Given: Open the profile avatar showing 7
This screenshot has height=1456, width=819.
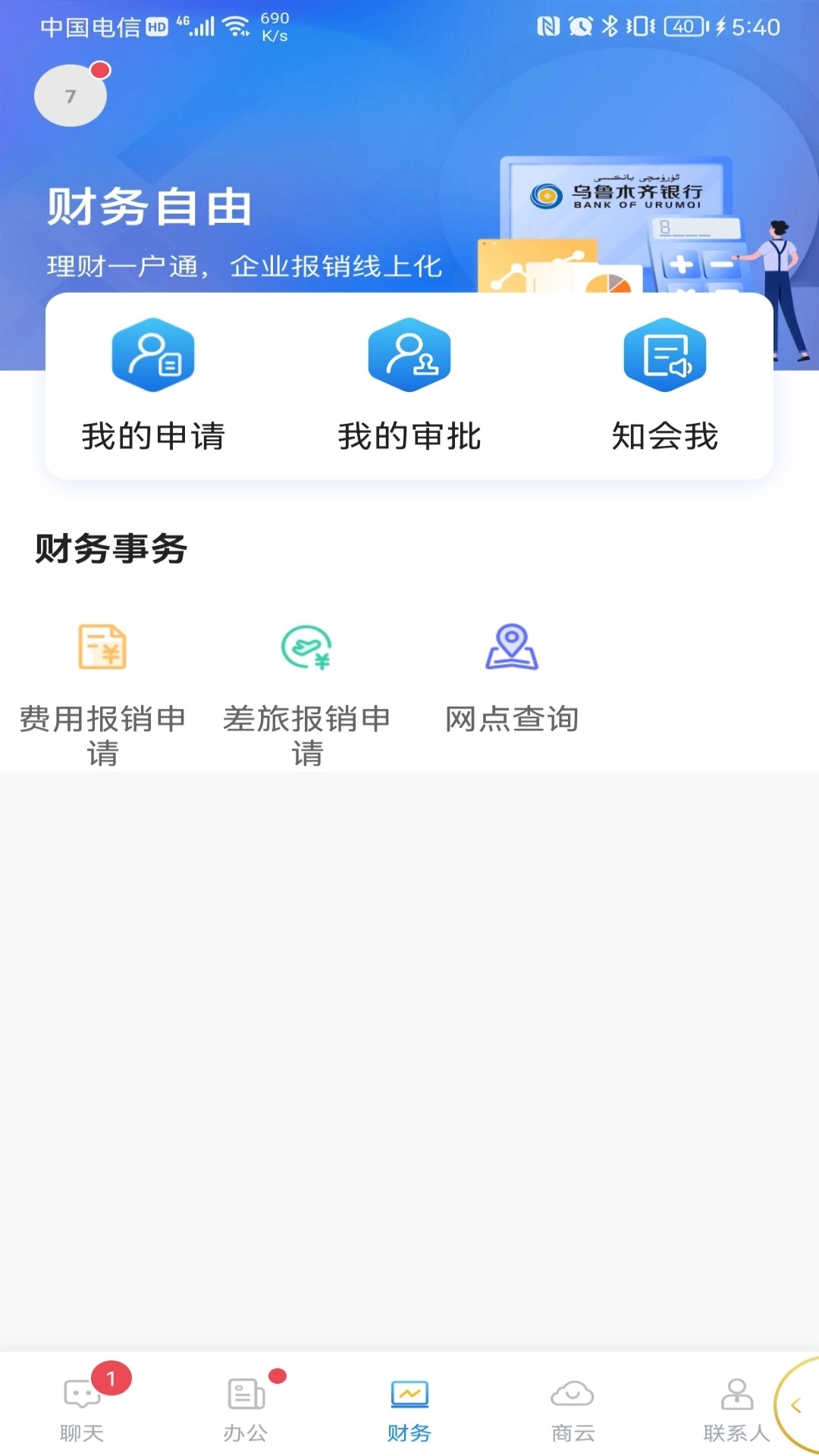Looking at the screenshot, I should click(70, 93).
